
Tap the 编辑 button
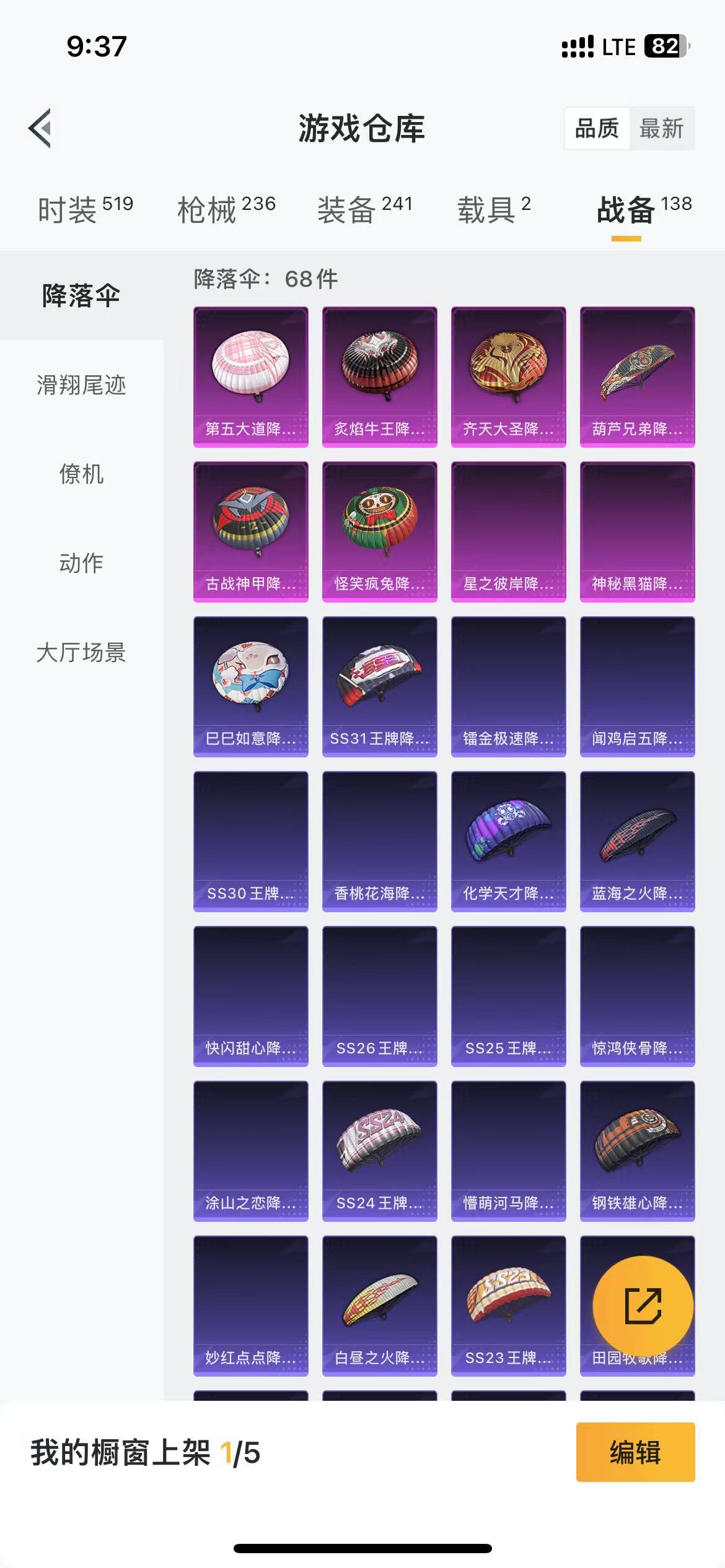635,1452
